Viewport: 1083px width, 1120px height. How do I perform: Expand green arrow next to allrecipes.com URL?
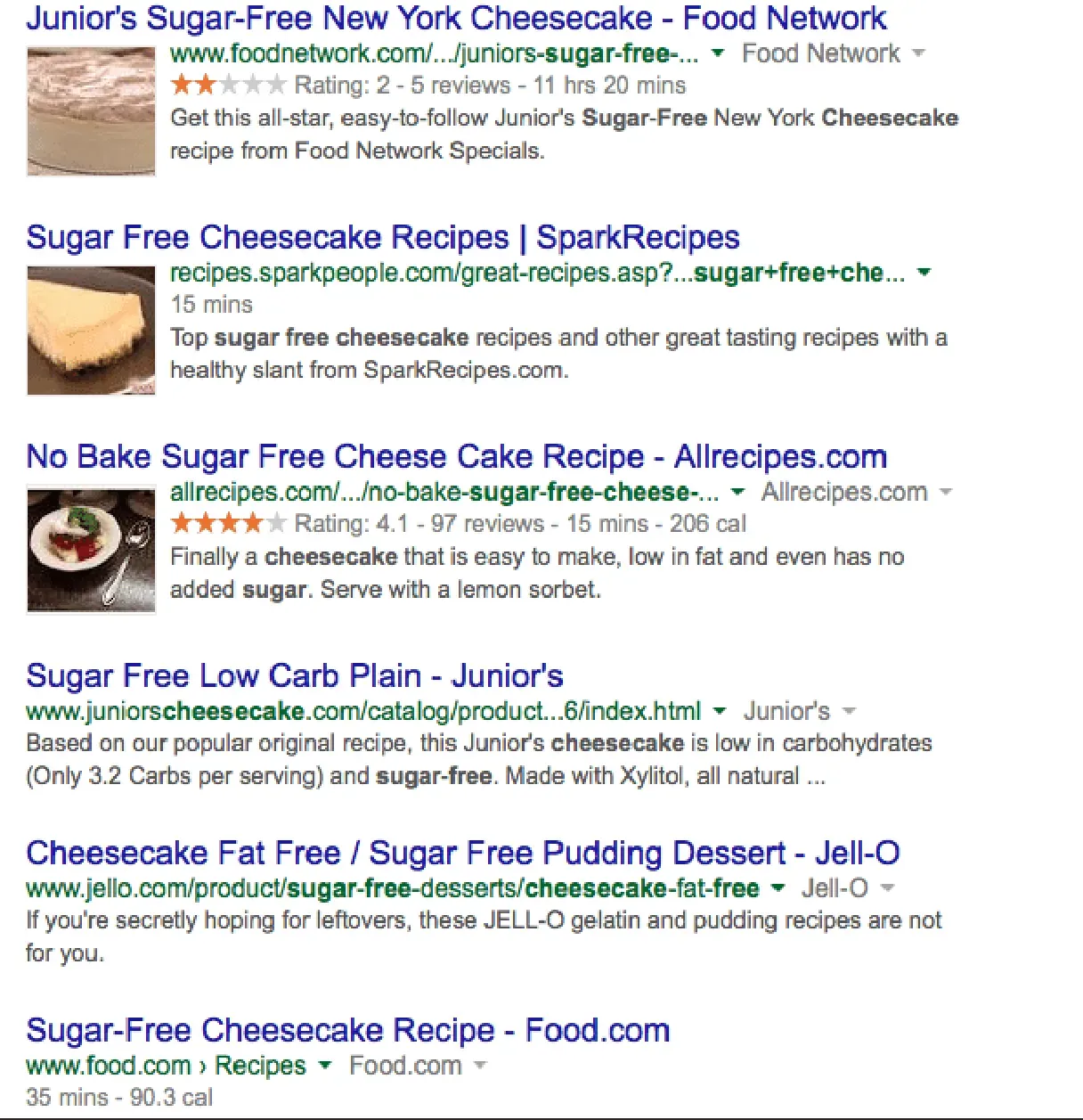(737, 492)
